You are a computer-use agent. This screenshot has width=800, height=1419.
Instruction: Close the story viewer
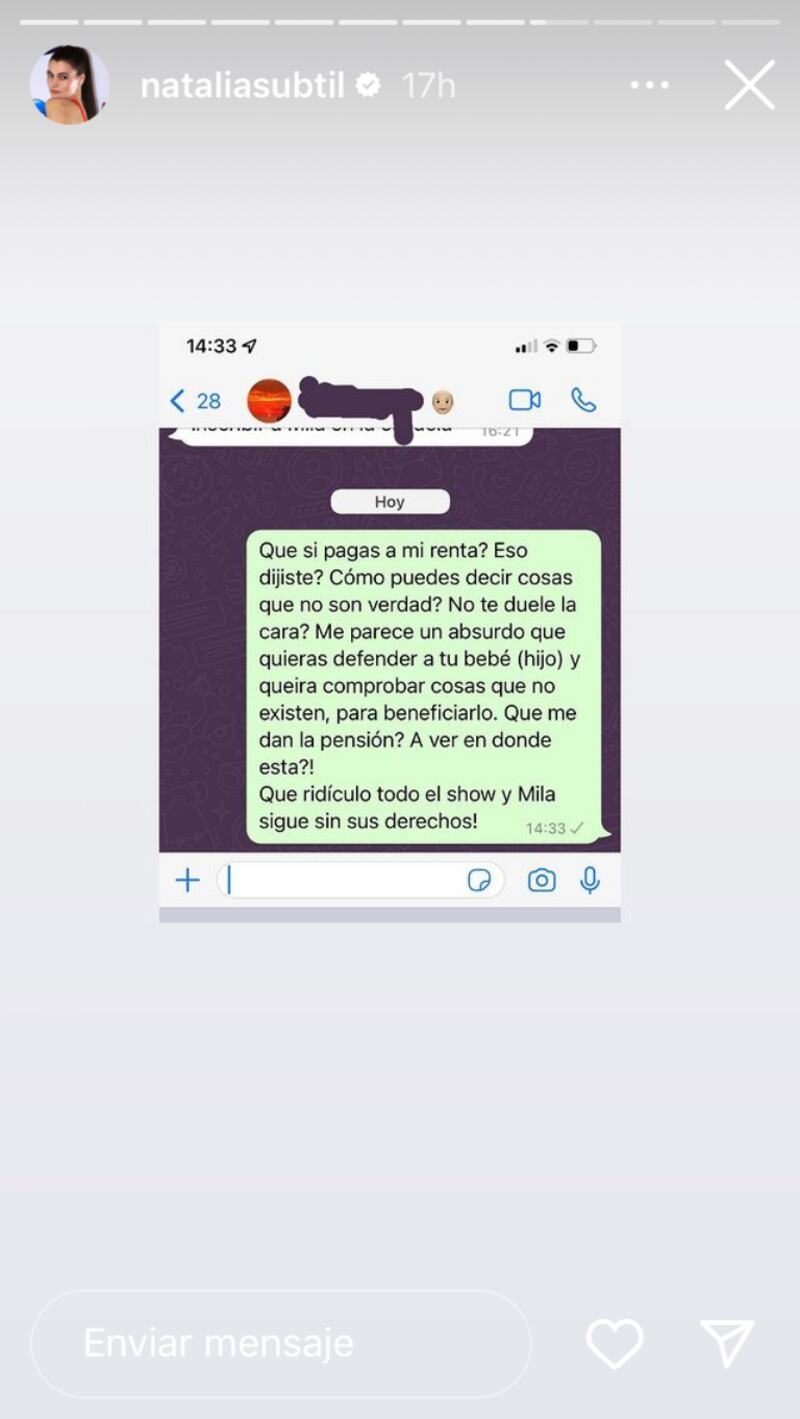click(x=749, y=85)
